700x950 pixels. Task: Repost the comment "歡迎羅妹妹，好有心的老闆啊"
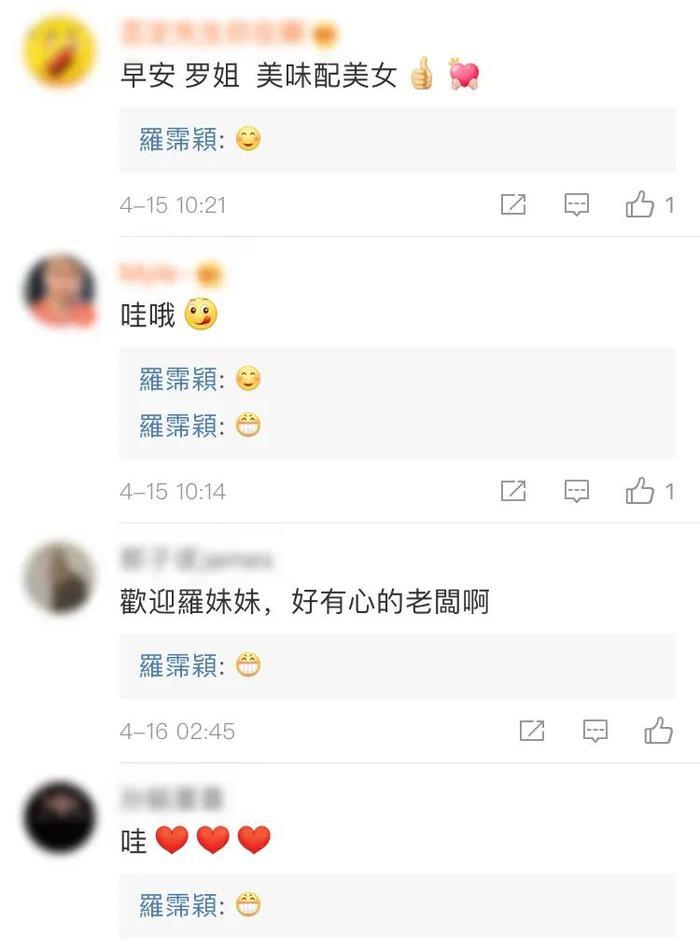(532, 731)
